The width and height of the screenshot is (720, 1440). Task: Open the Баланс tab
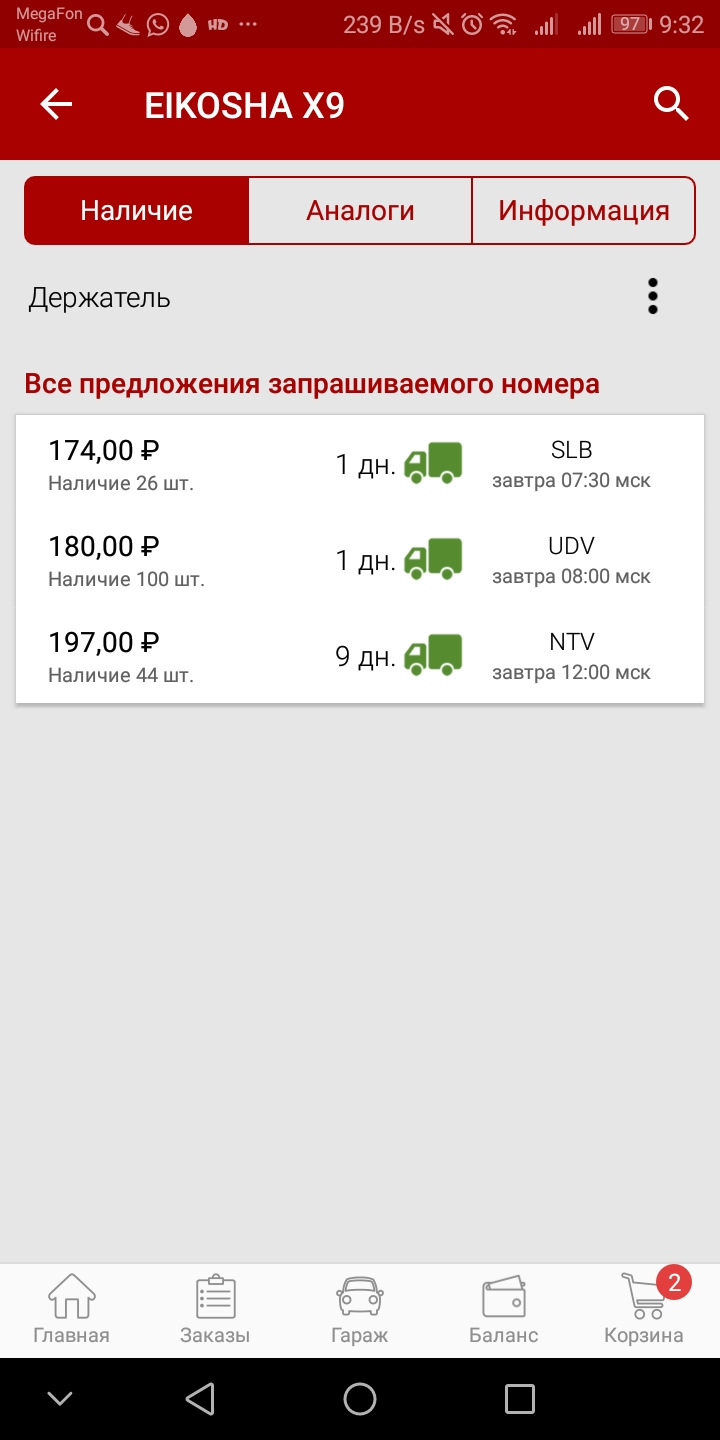click(503, 1310)
